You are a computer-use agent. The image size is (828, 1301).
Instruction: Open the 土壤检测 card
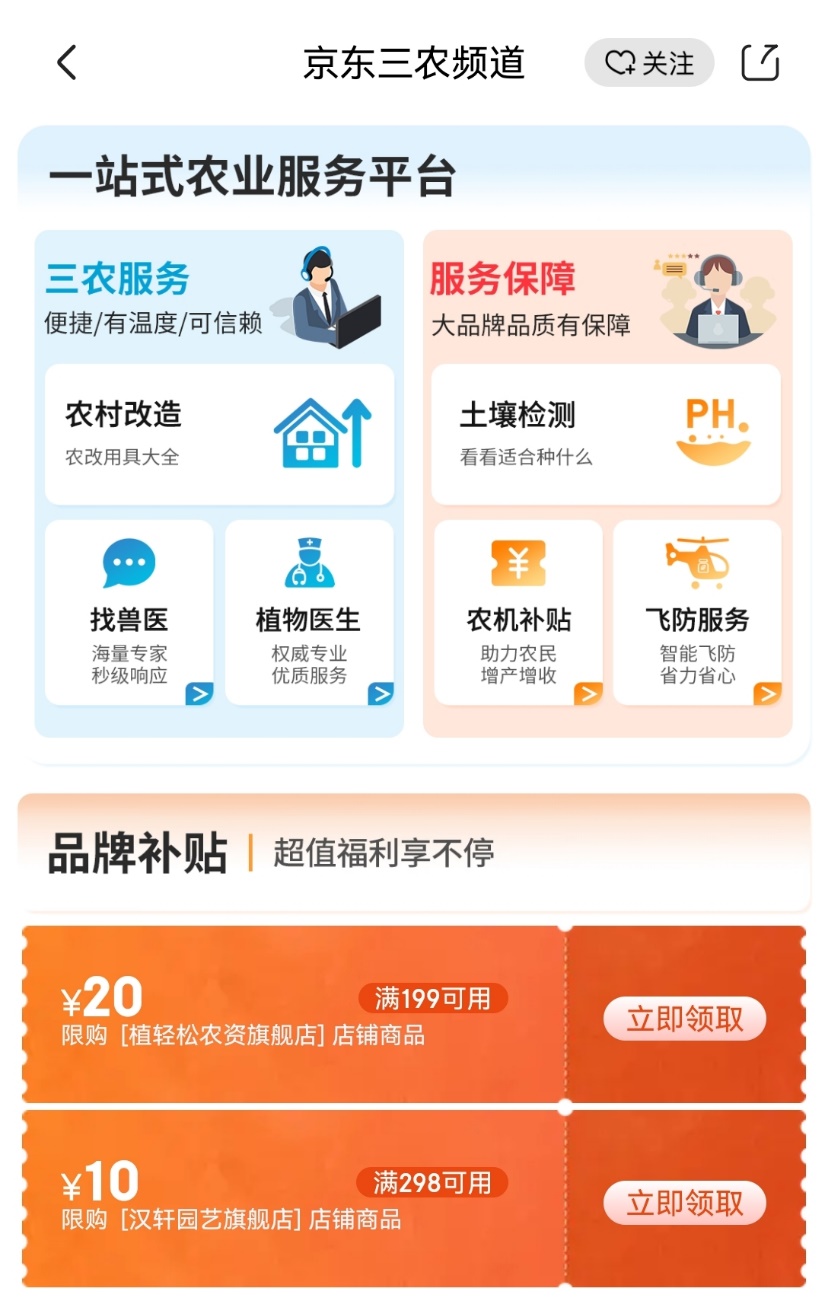coord(605,434)
